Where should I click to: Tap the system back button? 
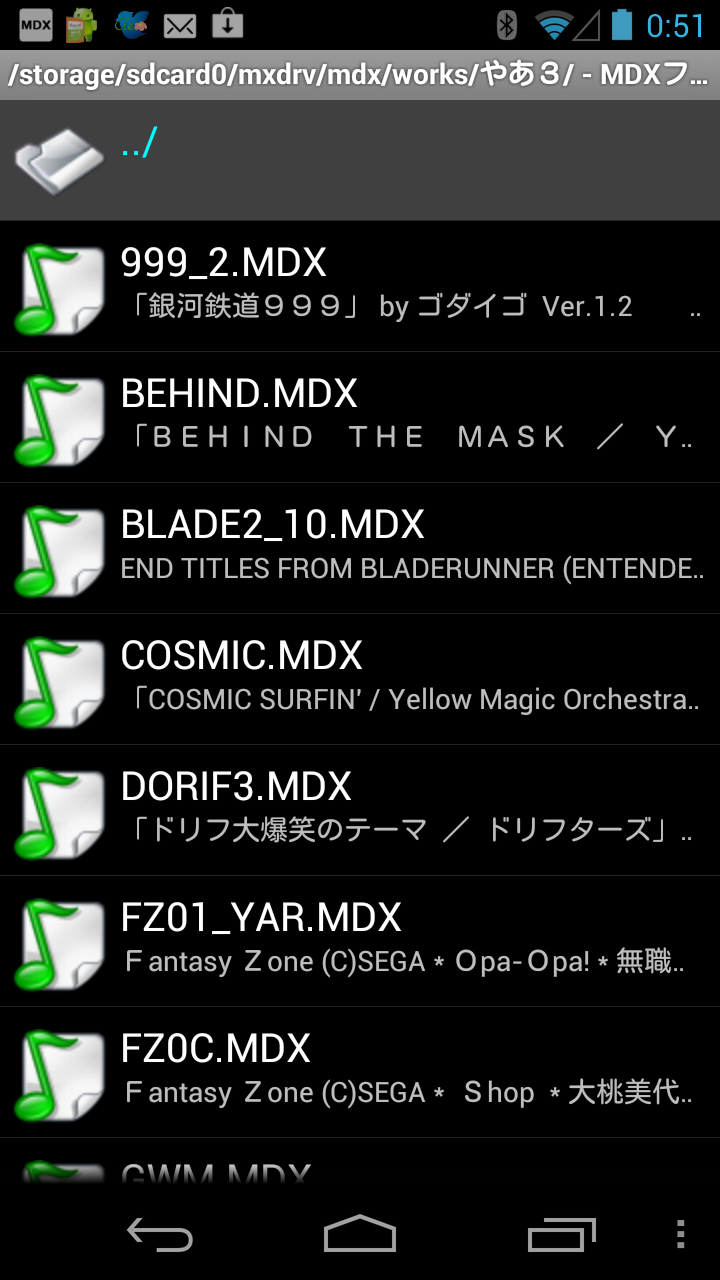click(160, 1235)
